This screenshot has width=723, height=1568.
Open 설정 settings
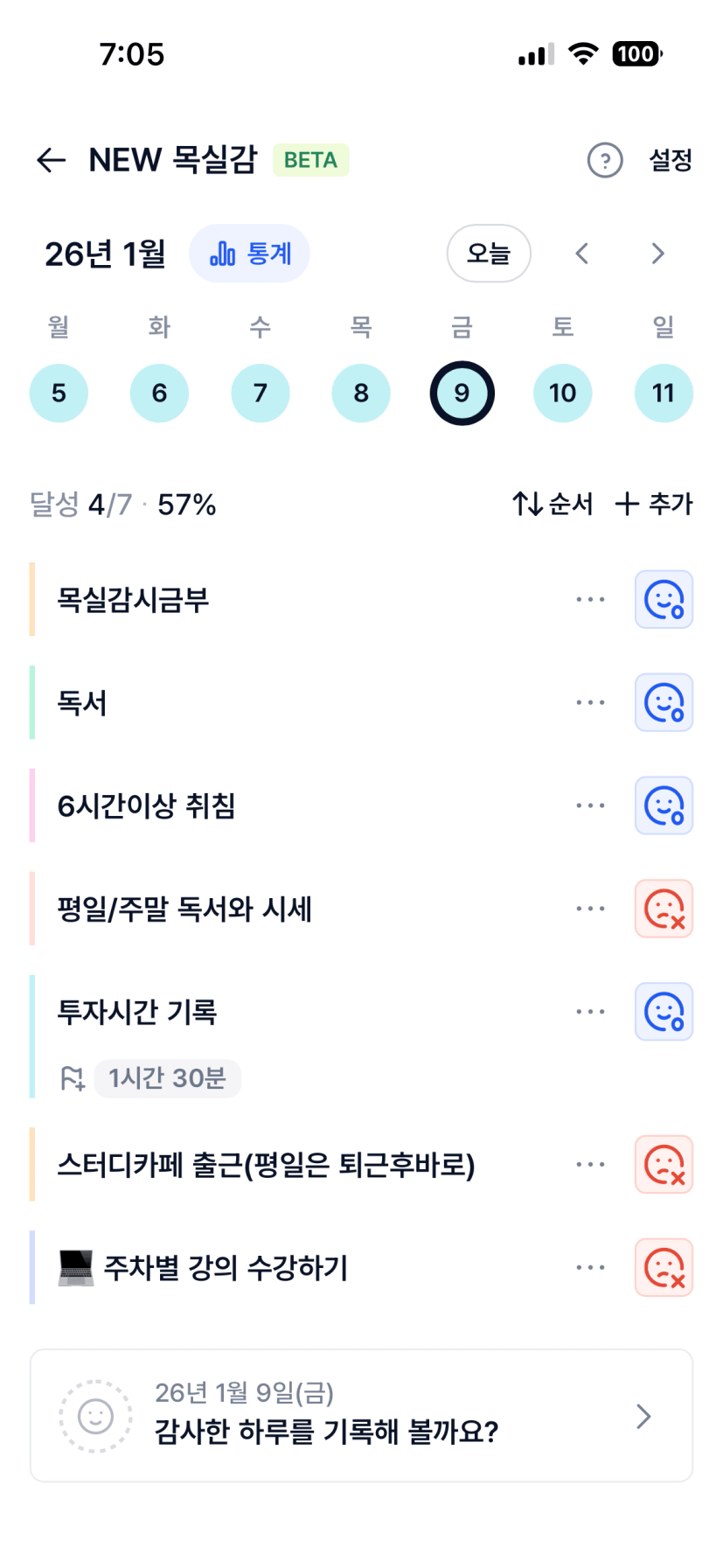pos(670,160)
